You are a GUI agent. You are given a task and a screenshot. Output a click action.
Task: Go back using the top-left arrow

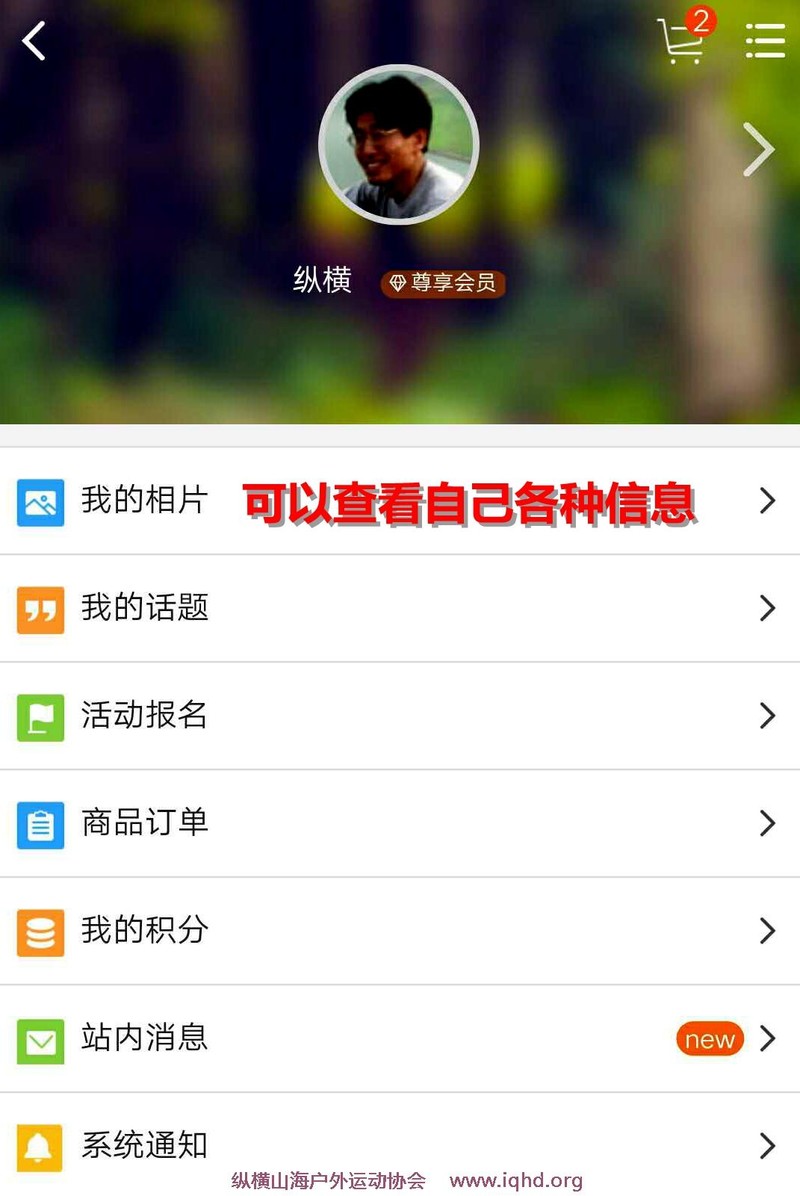point(34,40)
